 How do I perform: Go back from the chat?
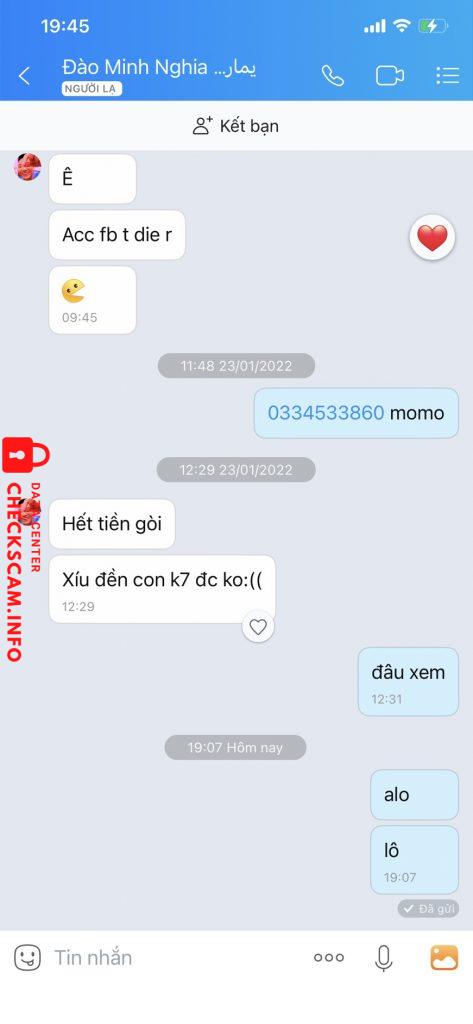pos(24,76)
